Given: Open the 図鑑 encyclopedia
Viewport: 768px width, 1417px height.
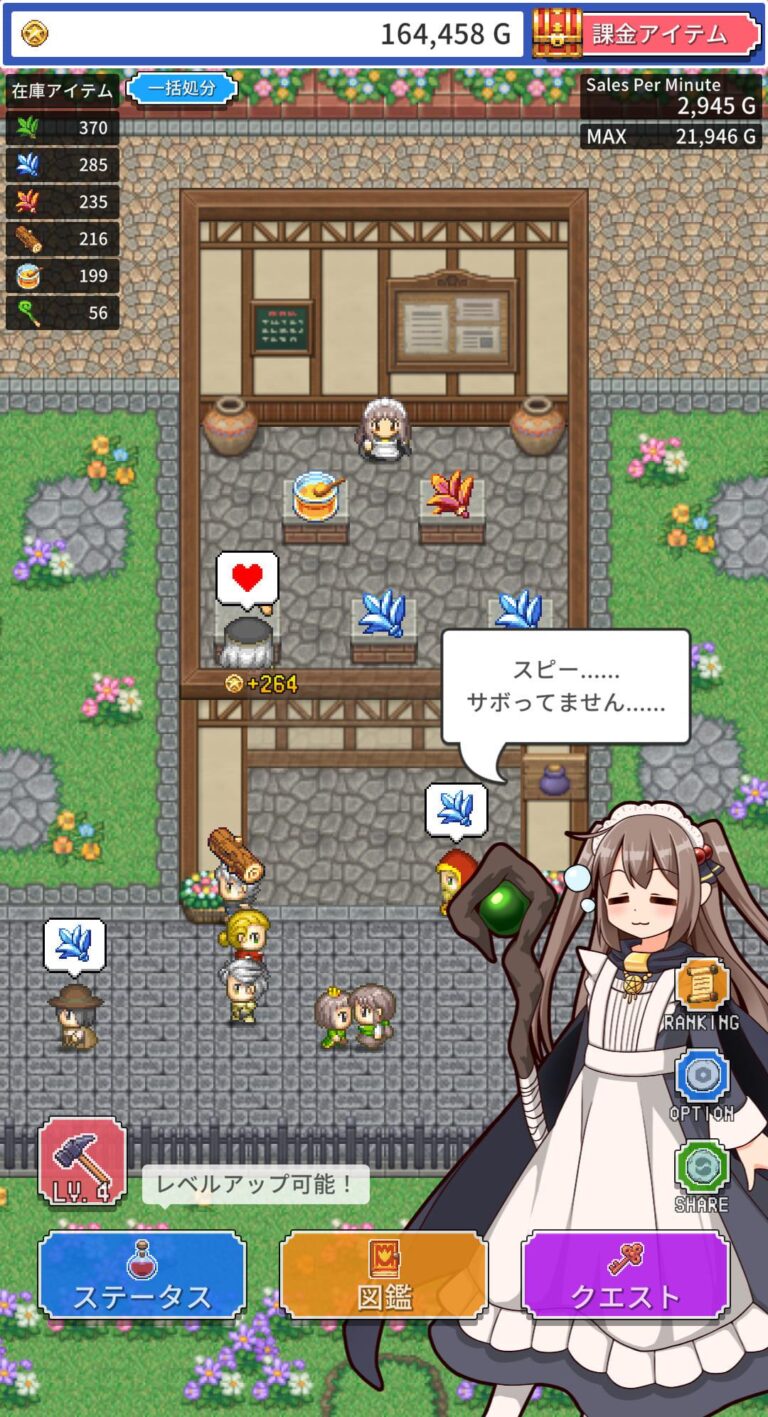Looking at the screenshot, I should 384,1275.
